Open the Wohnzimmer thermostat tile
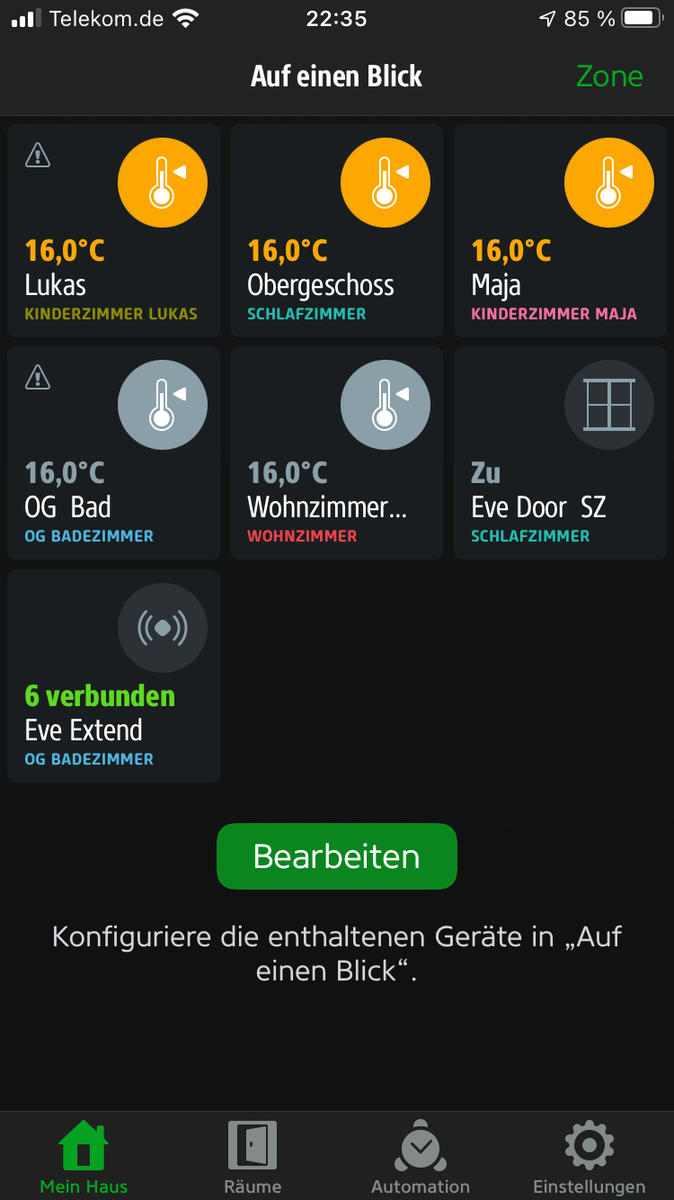Viewport: 674px width, 1200px height. 336,453
